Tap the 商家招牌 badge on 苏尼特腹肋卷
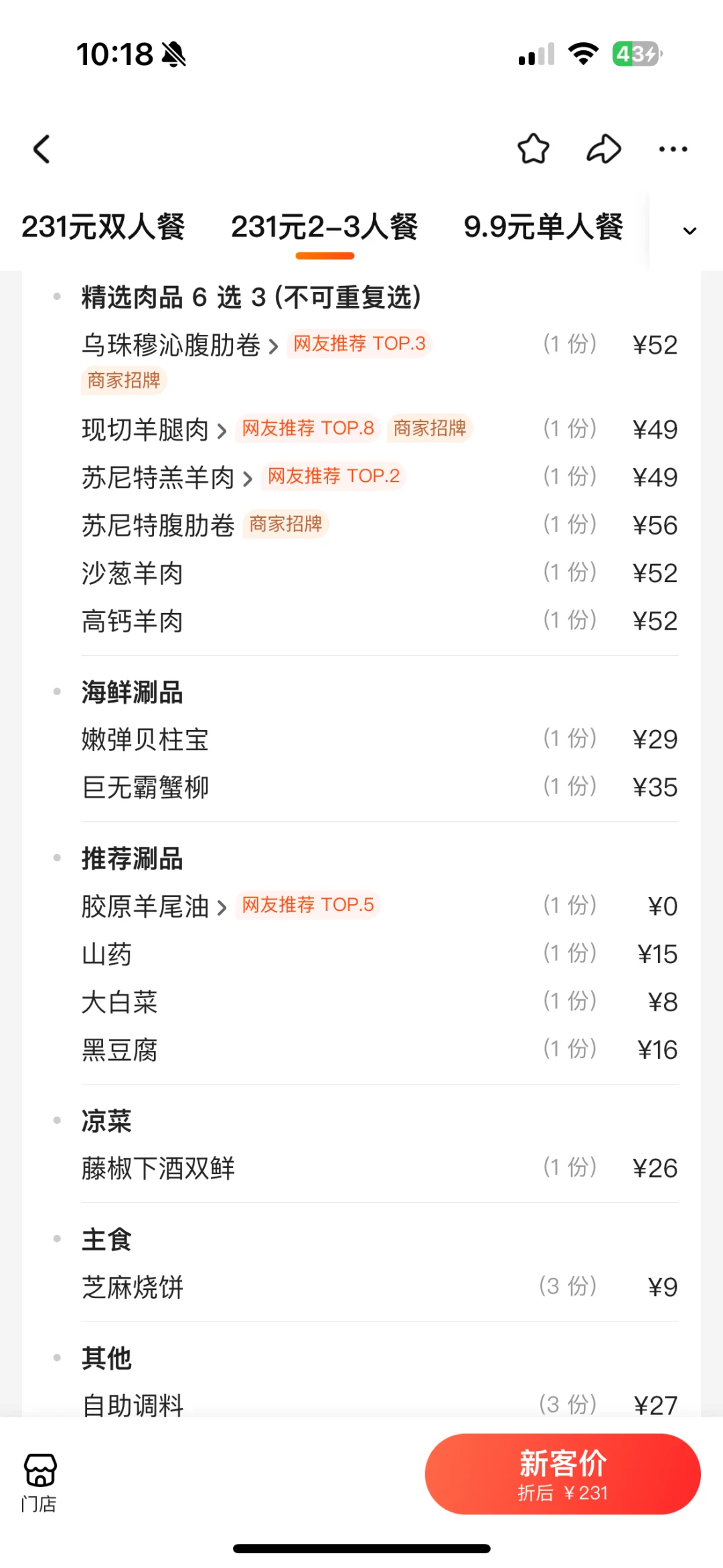Viewport: 723px width, 1568px height. pyautogui.click(x=284, y=524)
